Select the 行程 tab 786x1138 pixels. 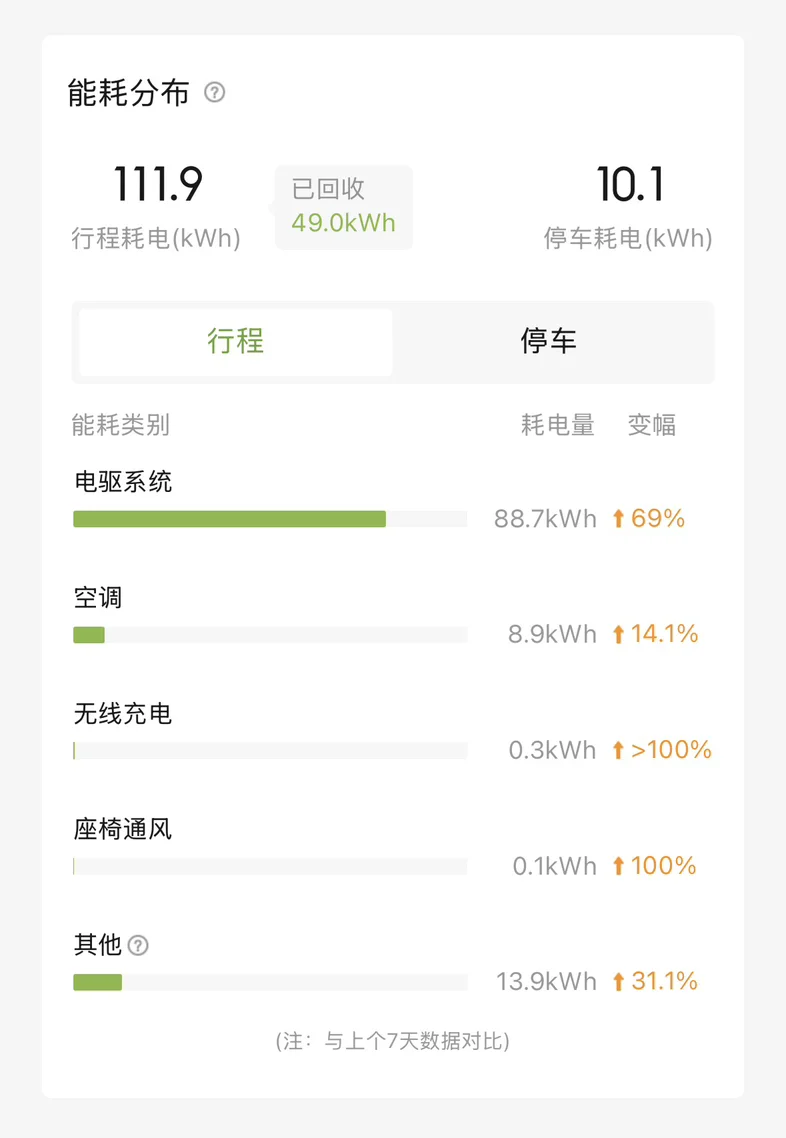236,342
